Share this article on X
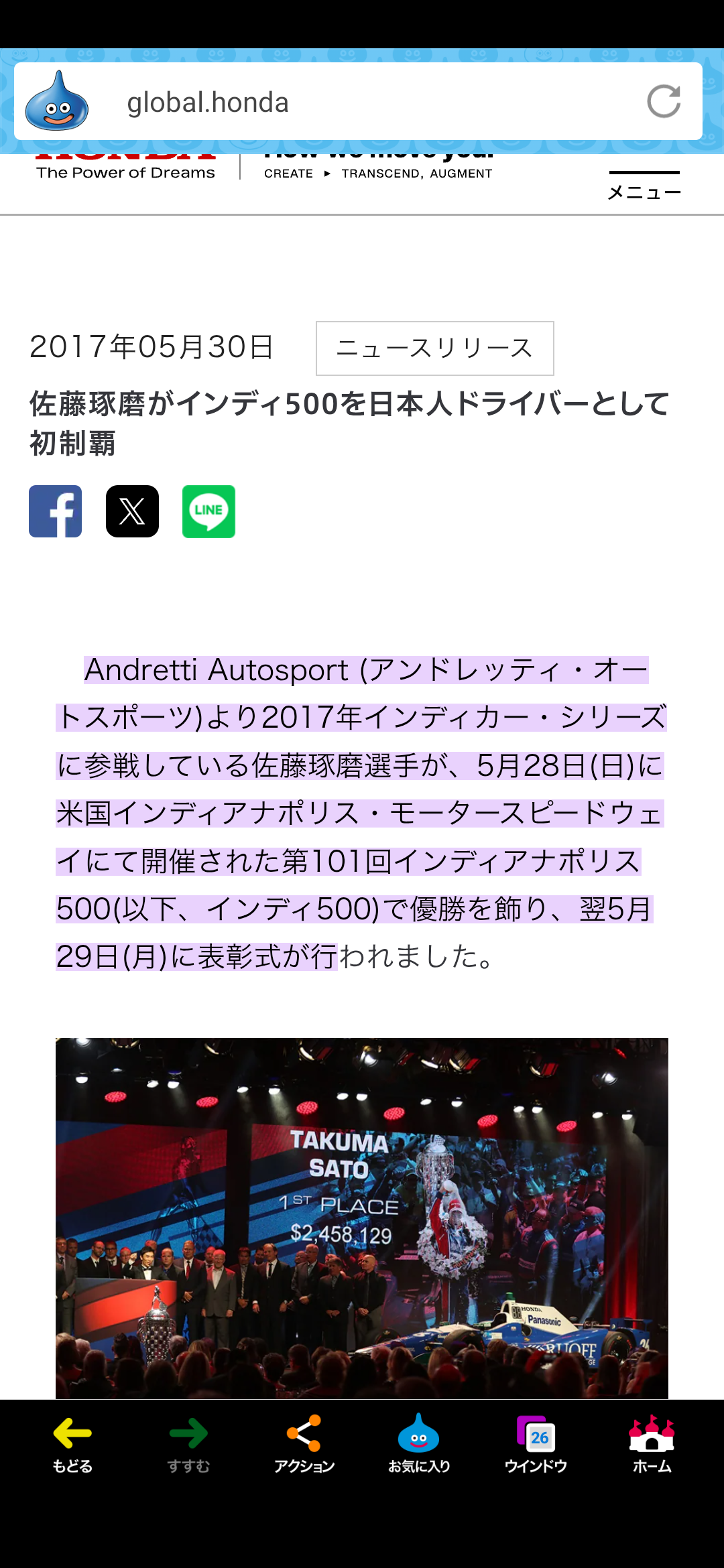The image size is (724, 1568). [x=132, y=511]
